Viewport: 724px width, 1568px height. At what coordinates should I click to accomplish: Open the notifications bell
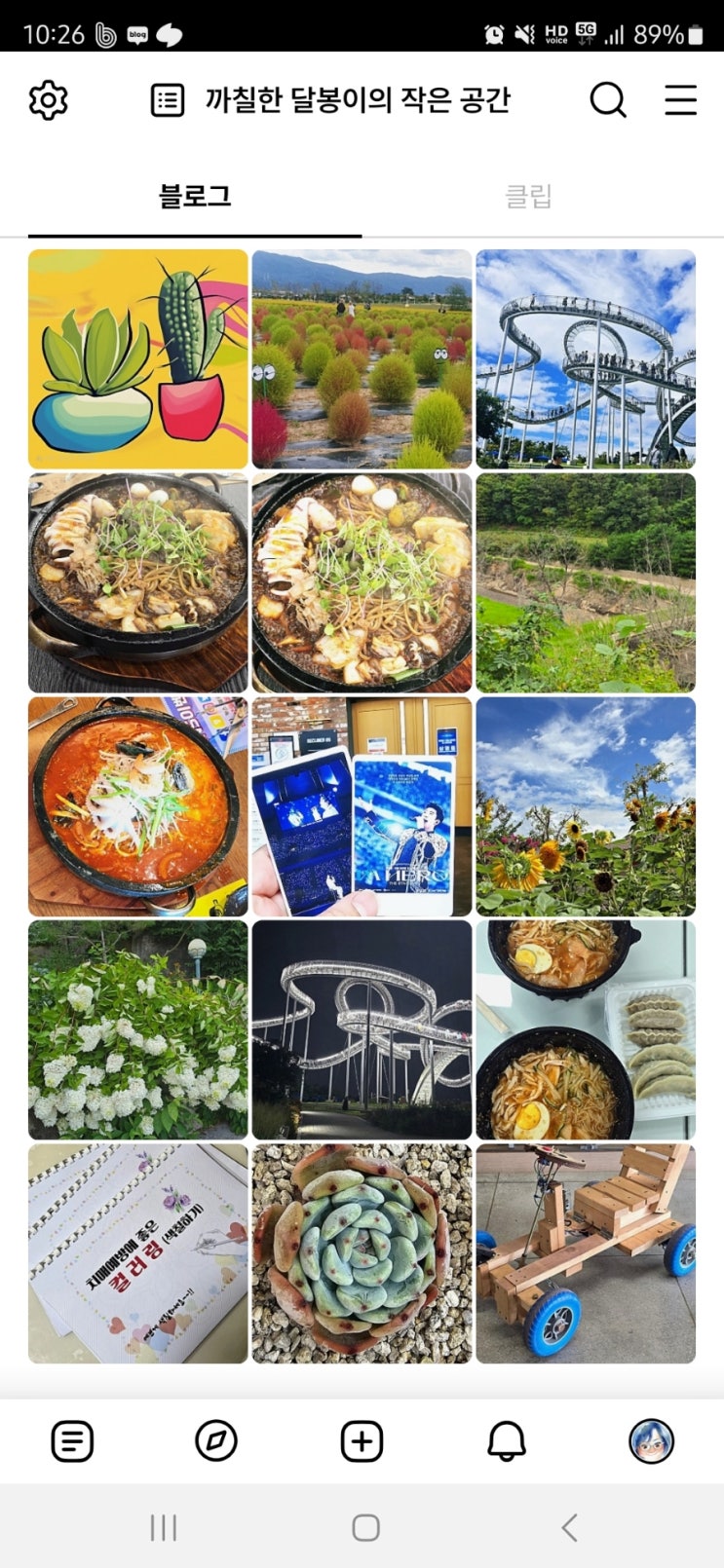click(x=507, y=1441)
